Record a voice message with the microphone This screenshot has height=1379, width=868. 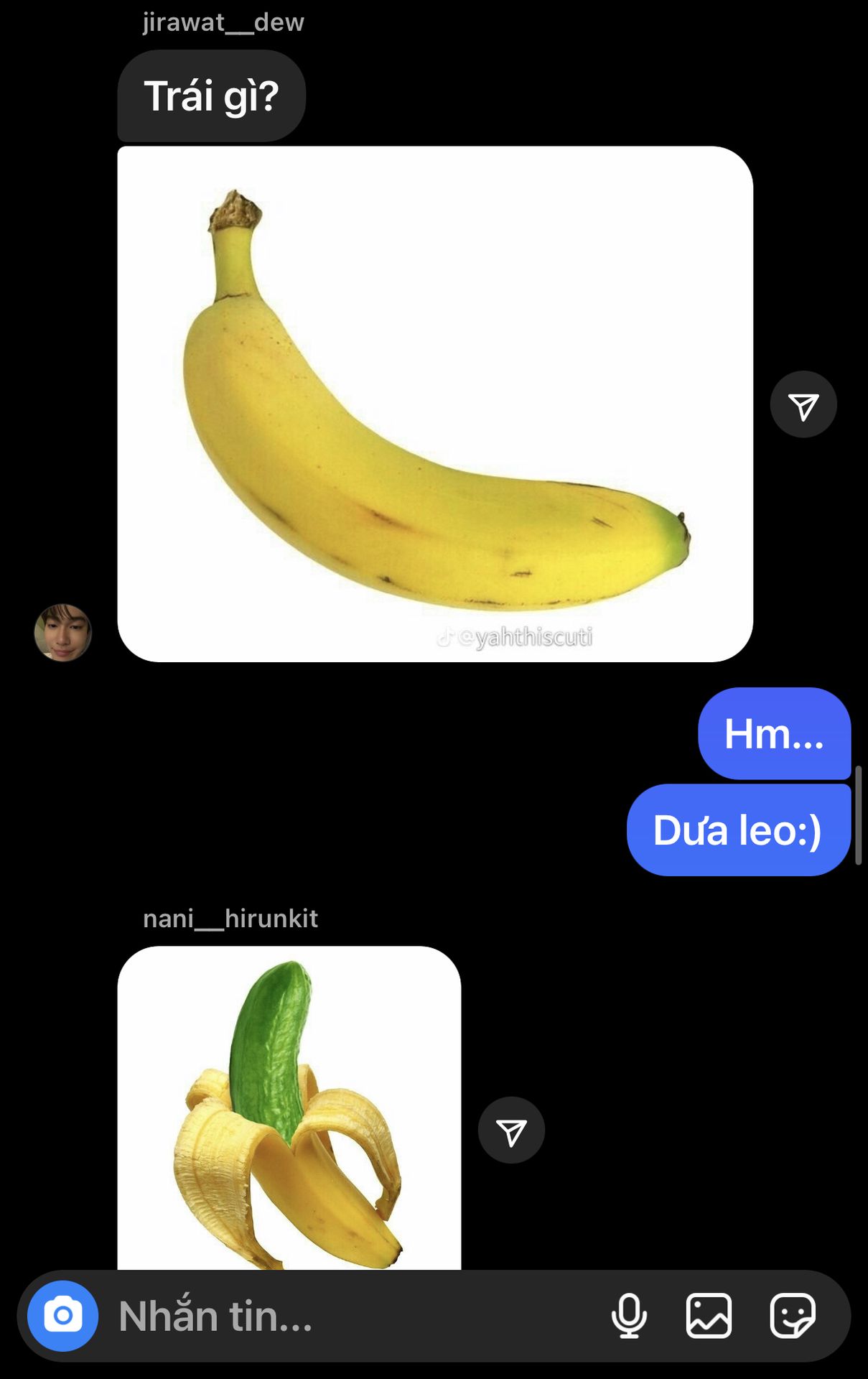coord(629,1316)
